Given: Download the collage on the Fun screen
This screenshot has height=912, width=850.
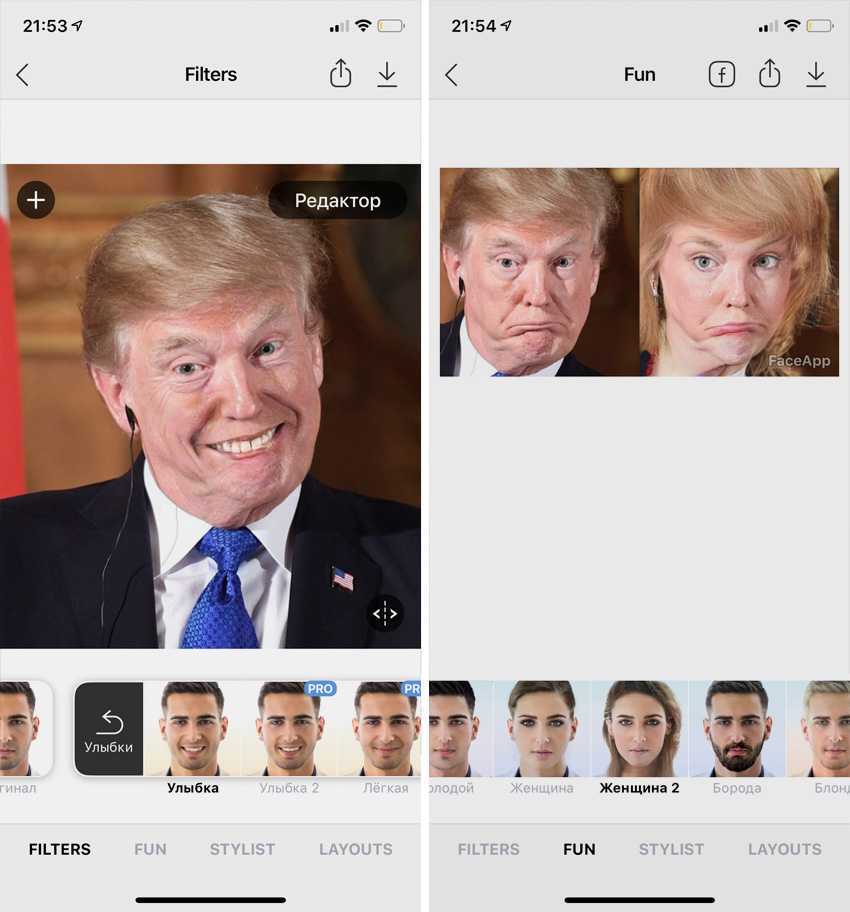Looking at the screenshot, I should click(x=816, y=74).
